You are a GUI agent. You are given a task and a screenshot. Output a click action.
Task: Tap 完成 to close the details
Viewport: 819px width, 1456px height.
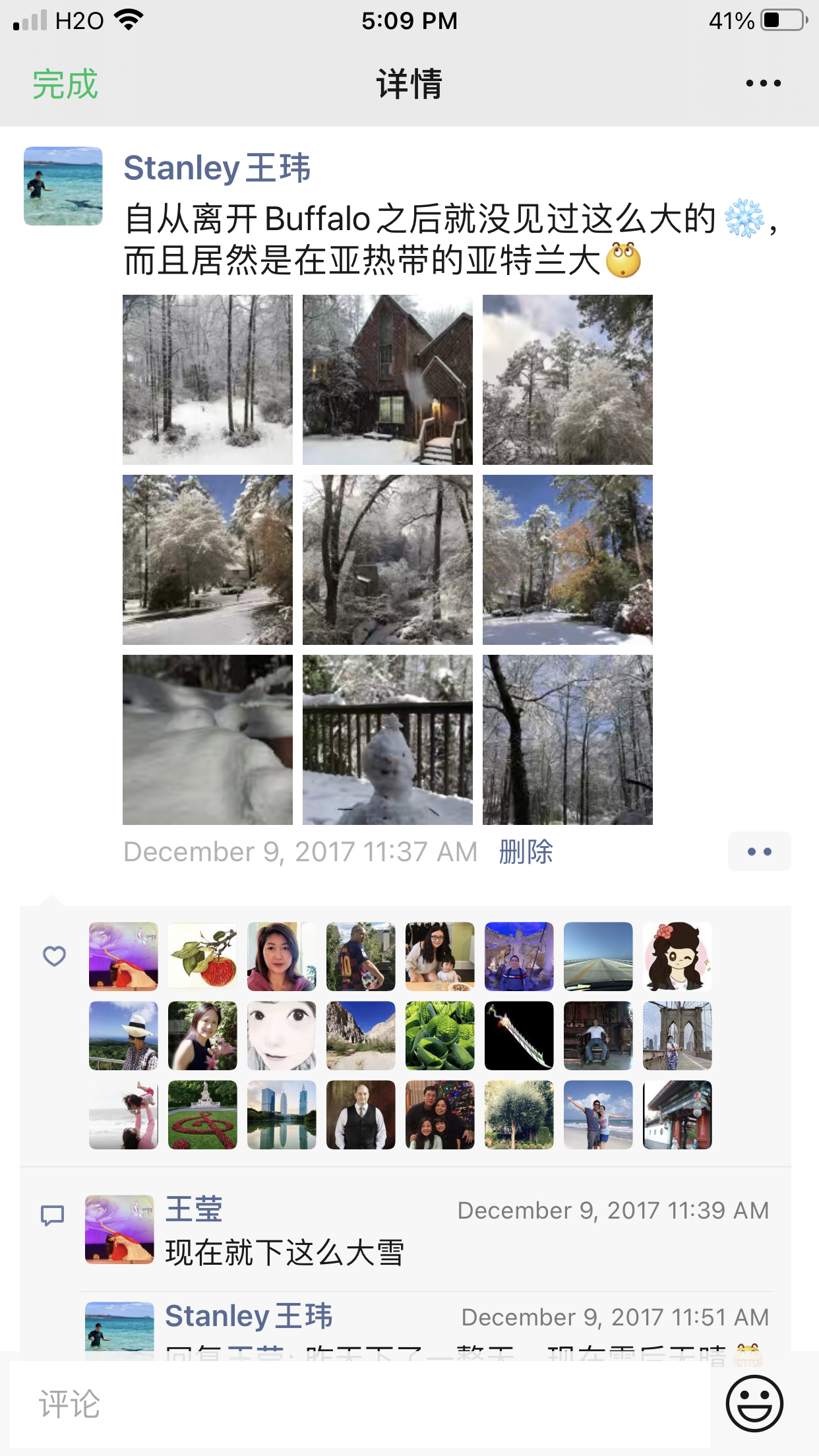click(65, 84)
